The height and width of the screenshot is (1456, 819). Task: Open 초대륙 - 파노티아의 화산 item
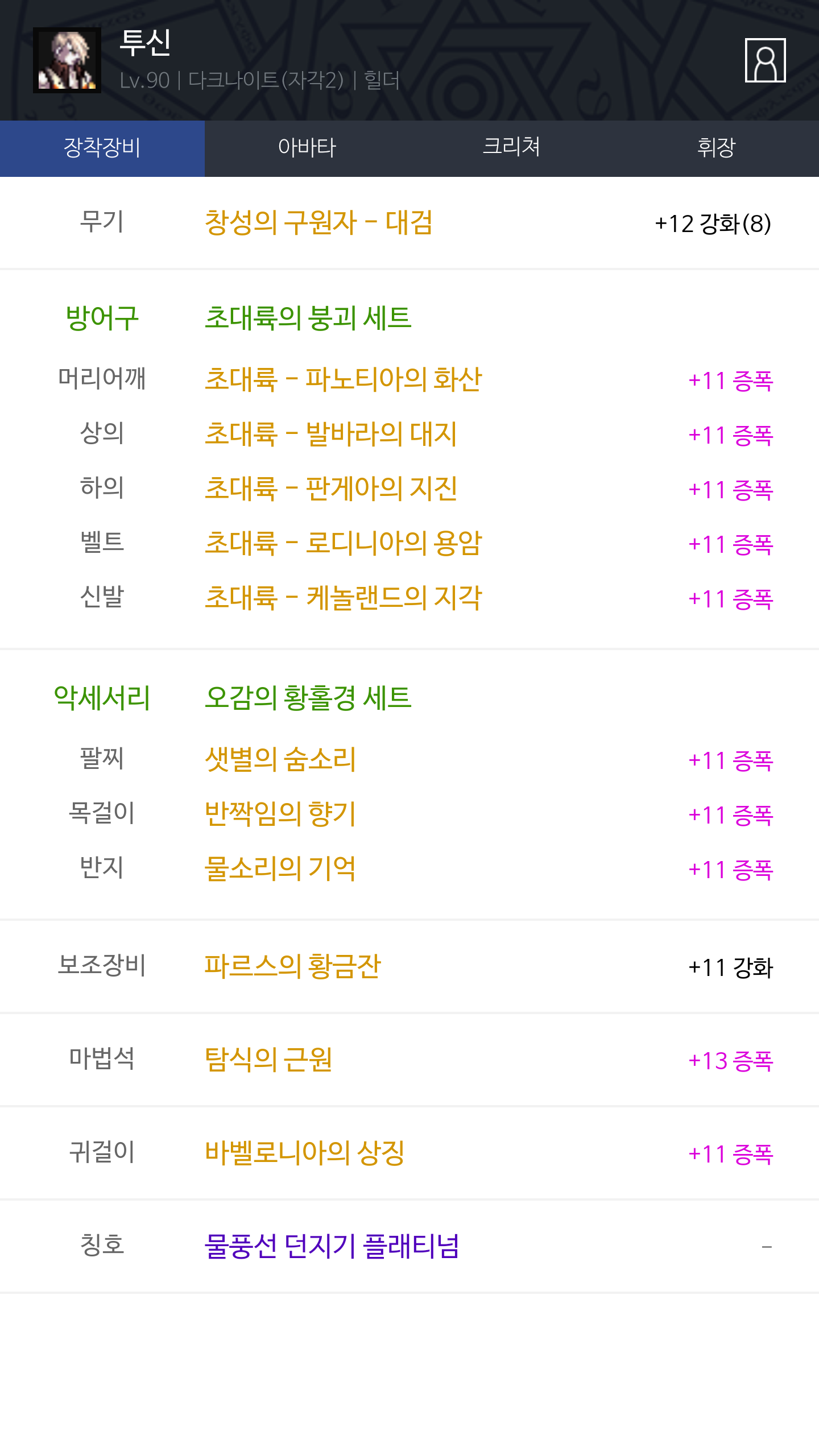pos(343,379)
